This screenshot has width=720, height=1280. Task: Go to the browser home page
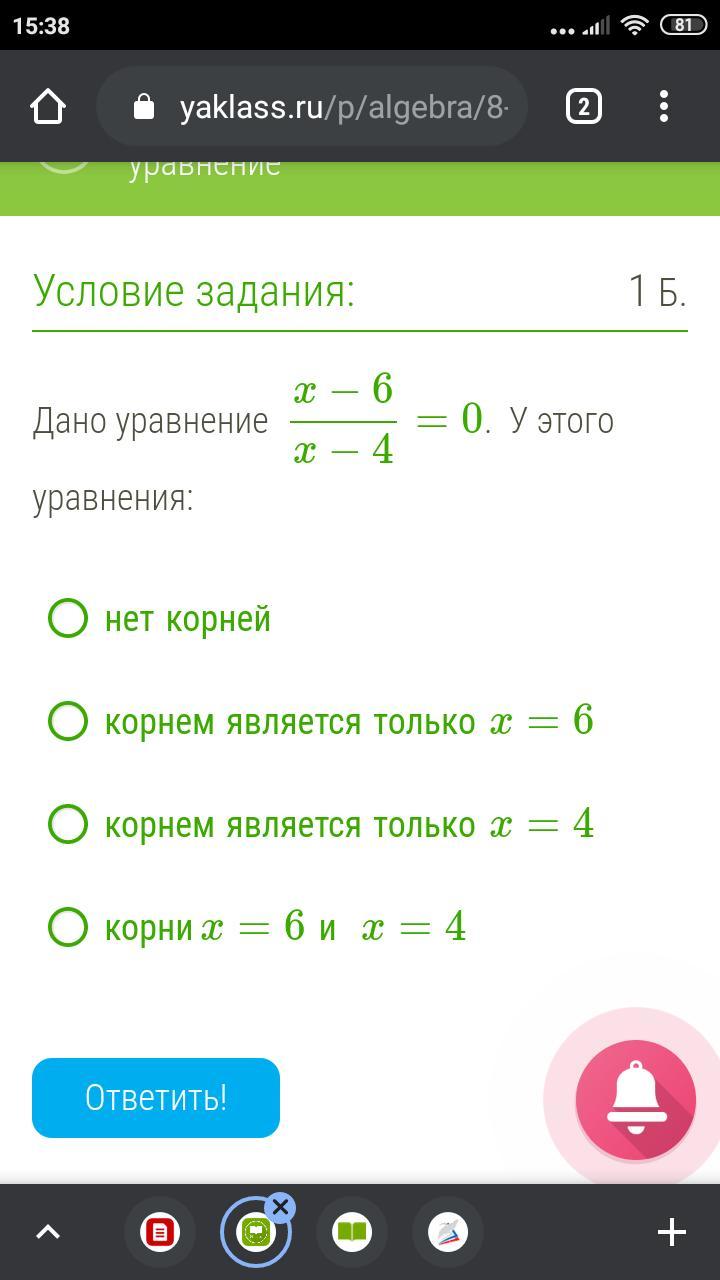point(48,107)
